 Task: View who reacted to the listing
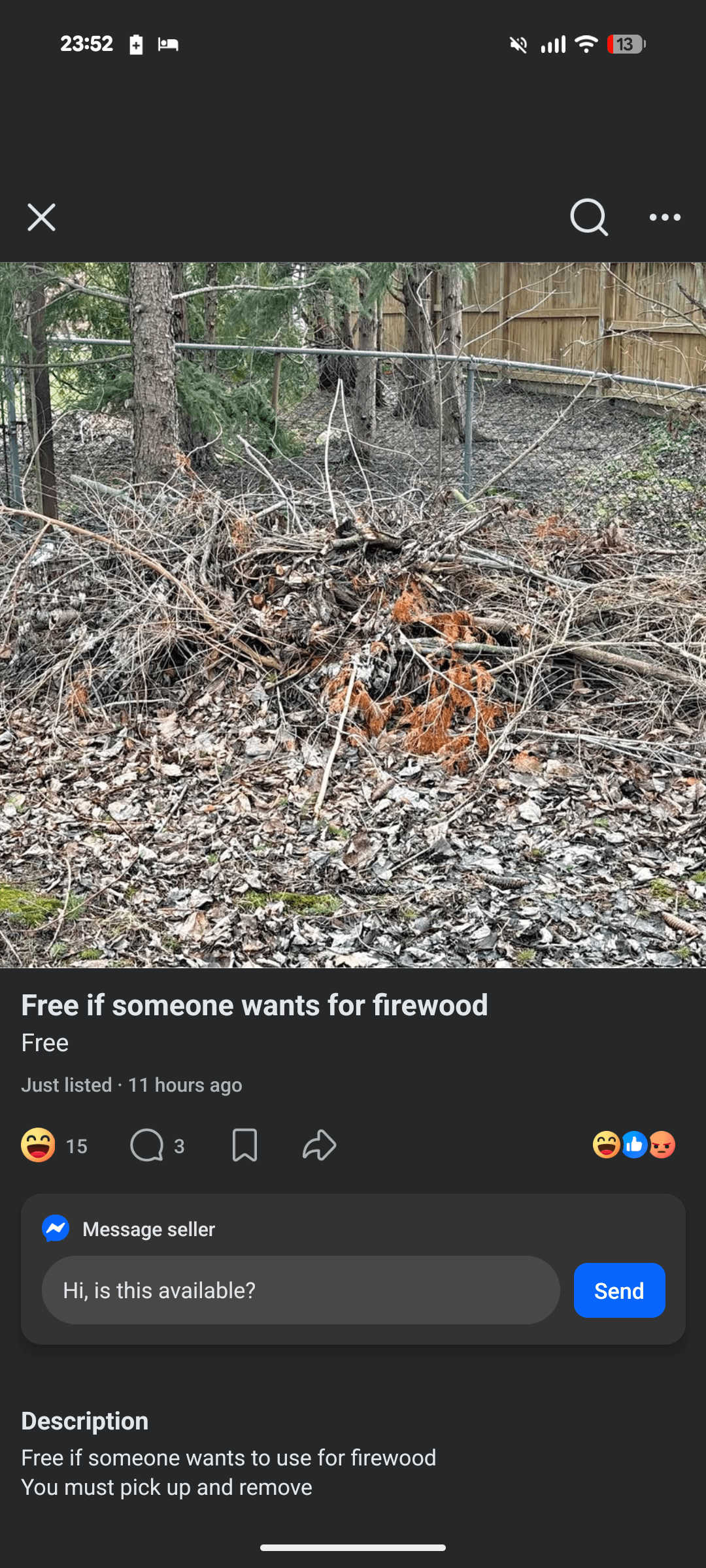[633, 1145]
